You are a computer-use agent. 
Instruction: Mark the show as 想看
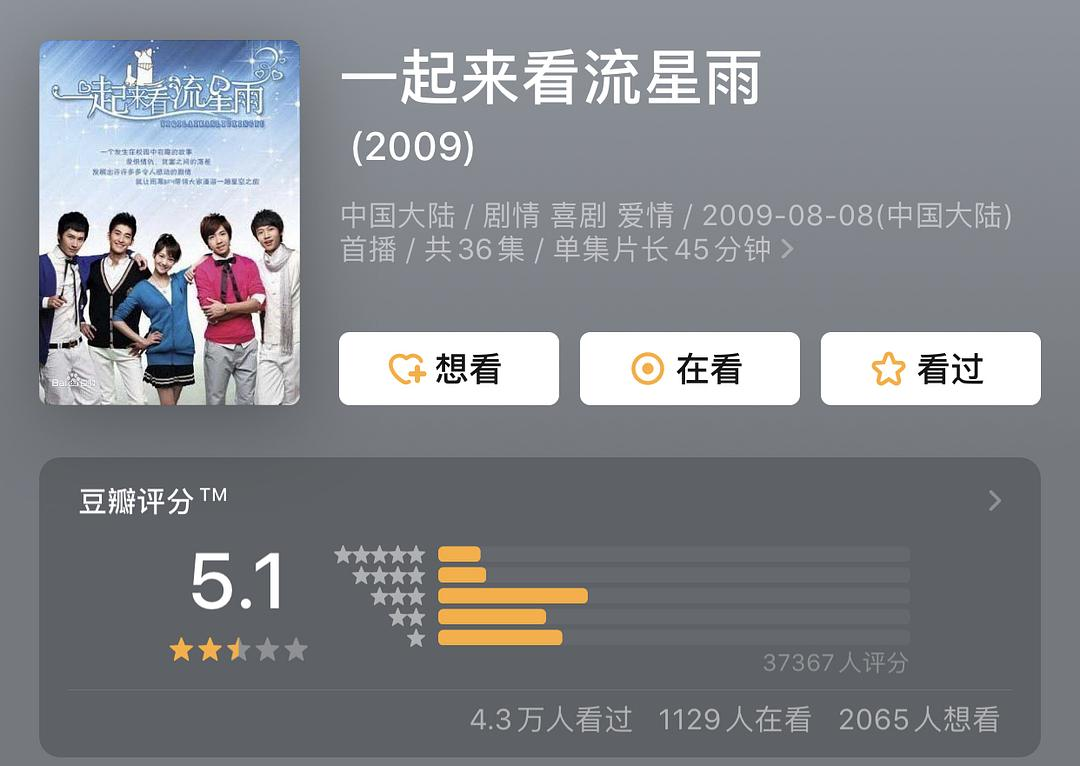point(448,369)
